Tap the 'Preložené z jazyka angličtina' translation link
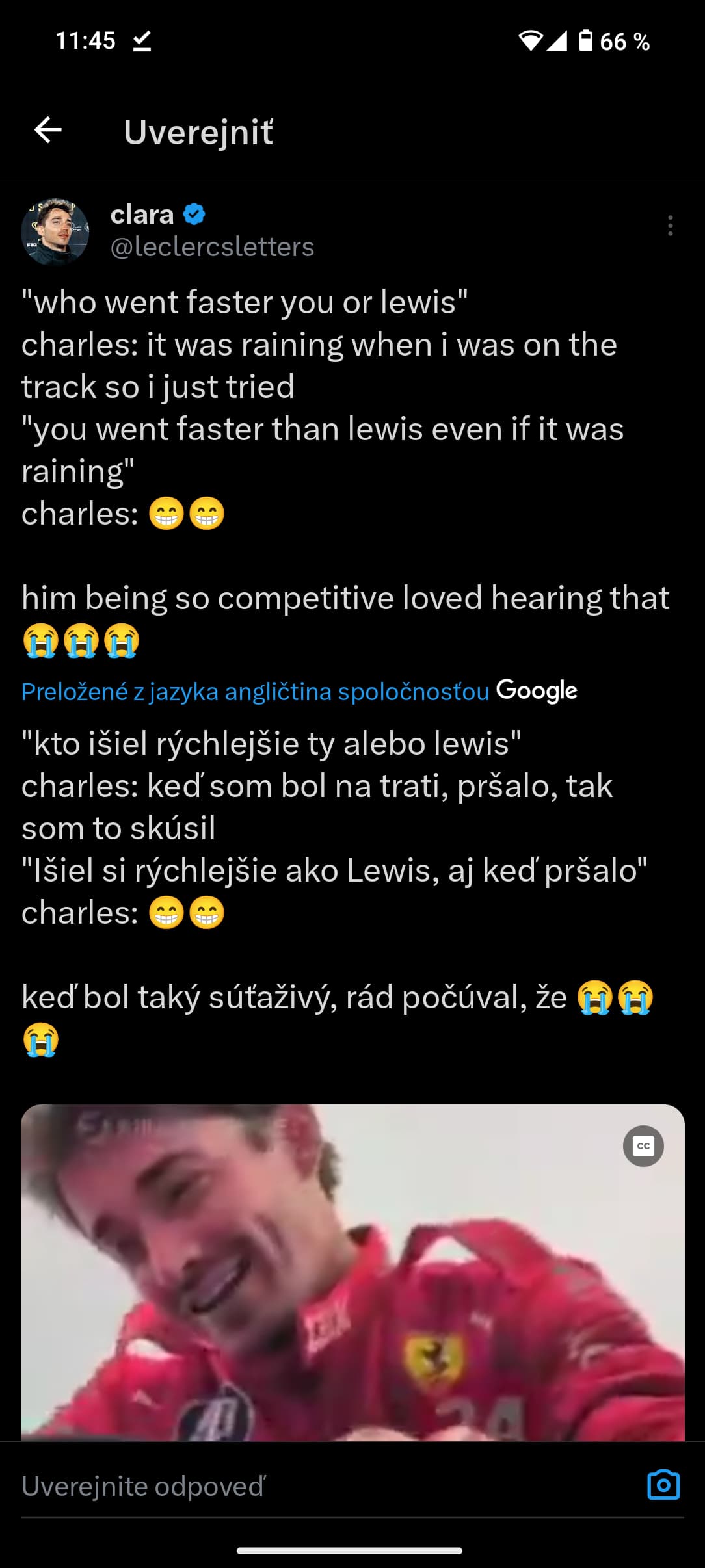 pyautogui.click(x=255, y=691)
